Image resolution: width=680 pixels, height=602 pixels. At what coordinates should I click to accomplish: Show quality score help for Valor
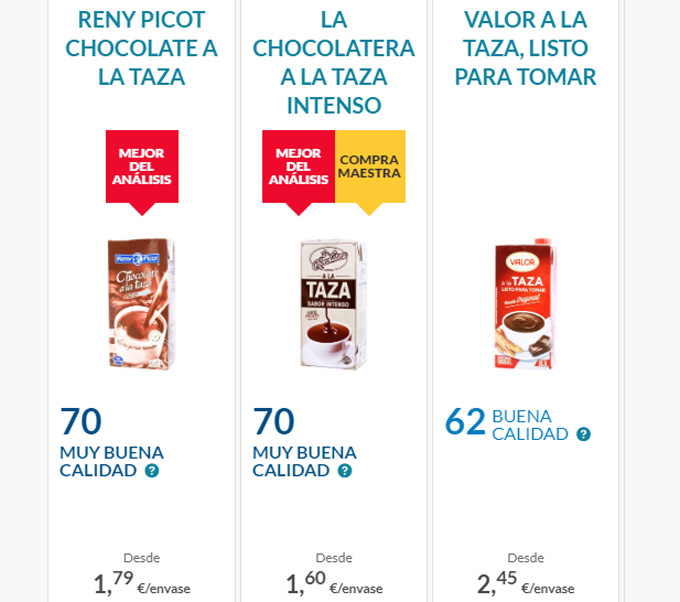(584, 435)
